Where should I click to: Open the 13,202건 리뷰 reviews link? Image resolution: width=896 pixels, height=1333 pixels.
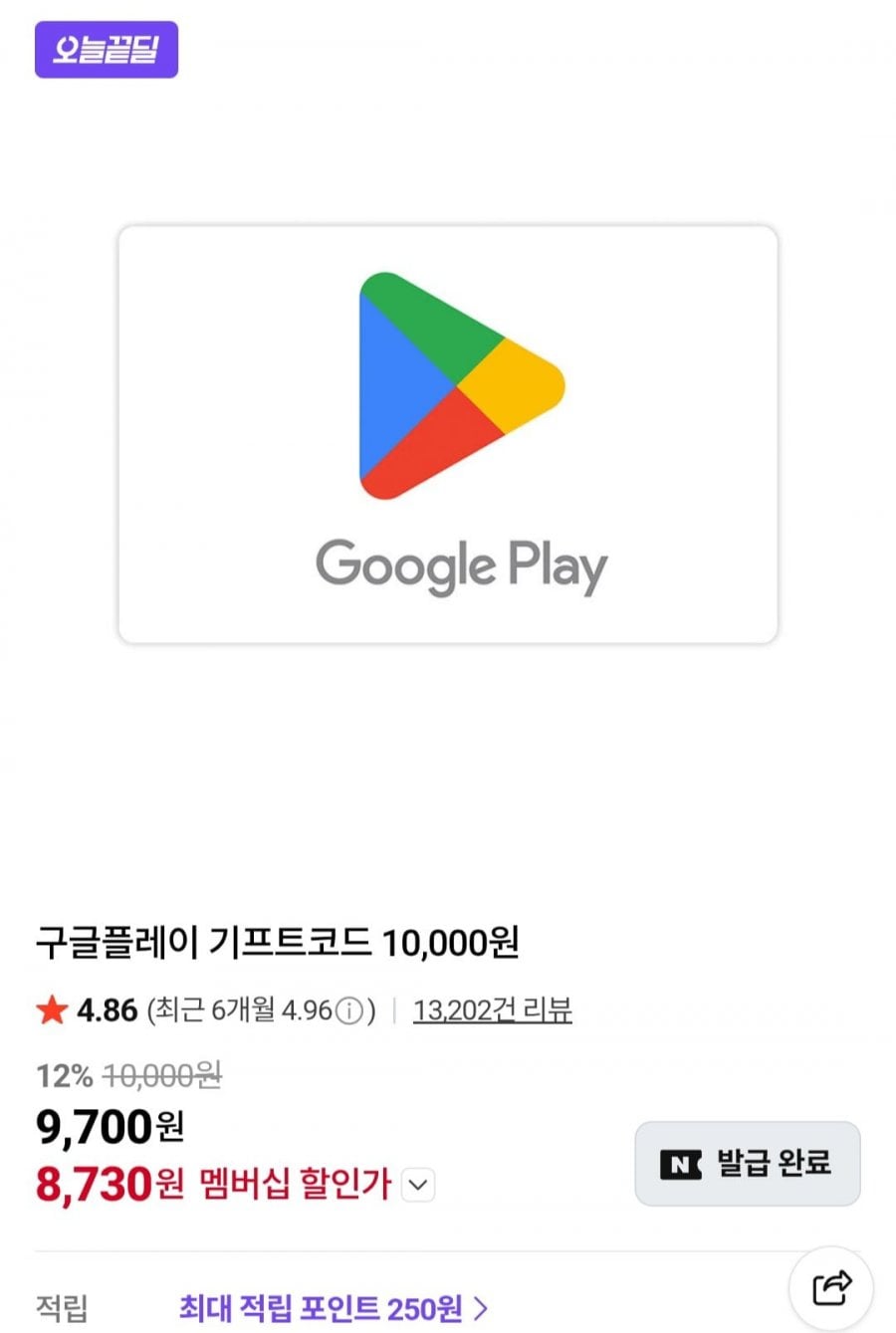[492, 1010]
